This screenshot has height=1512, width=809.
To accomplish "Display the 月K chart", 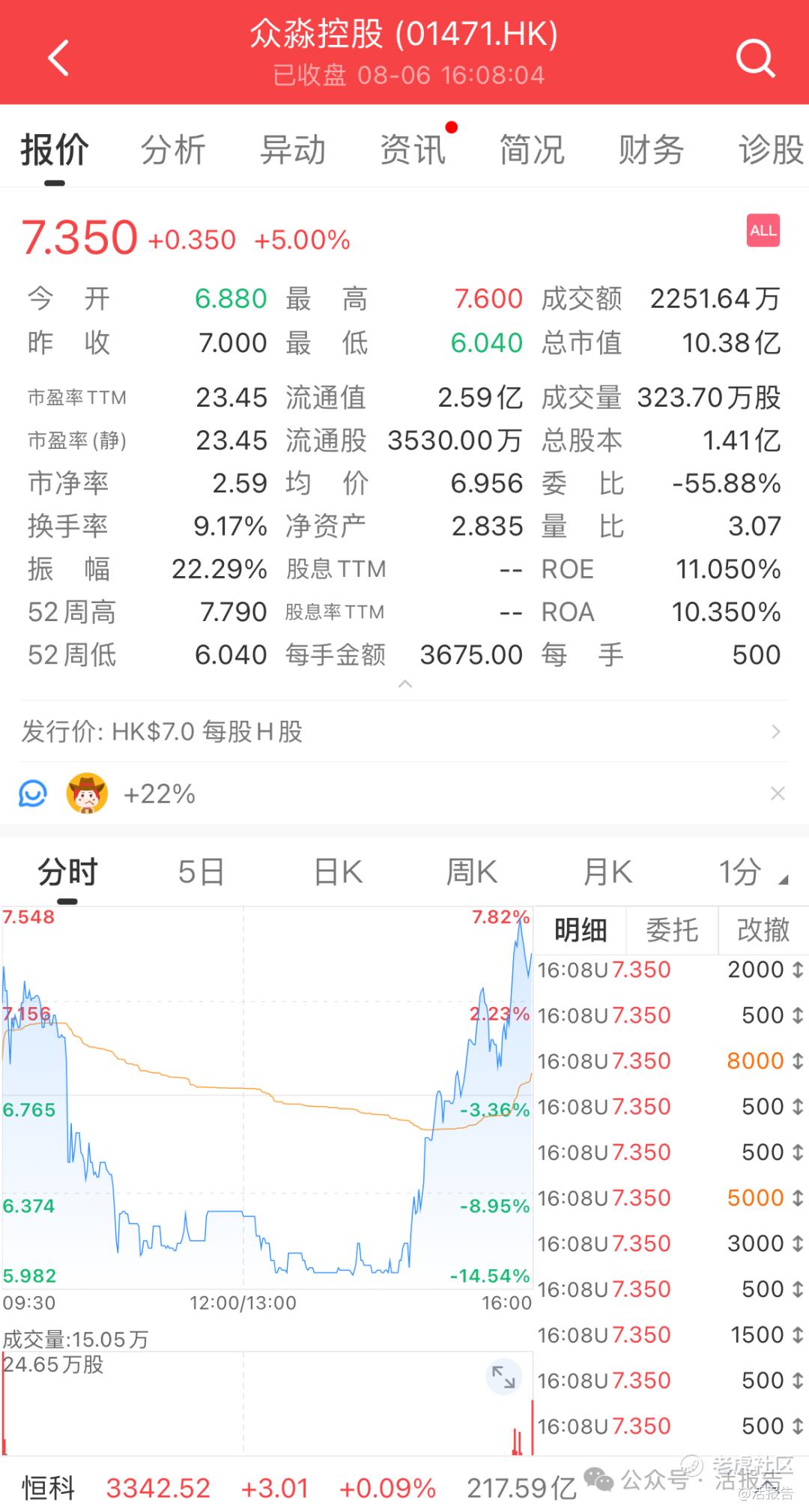I will [607, 872].
